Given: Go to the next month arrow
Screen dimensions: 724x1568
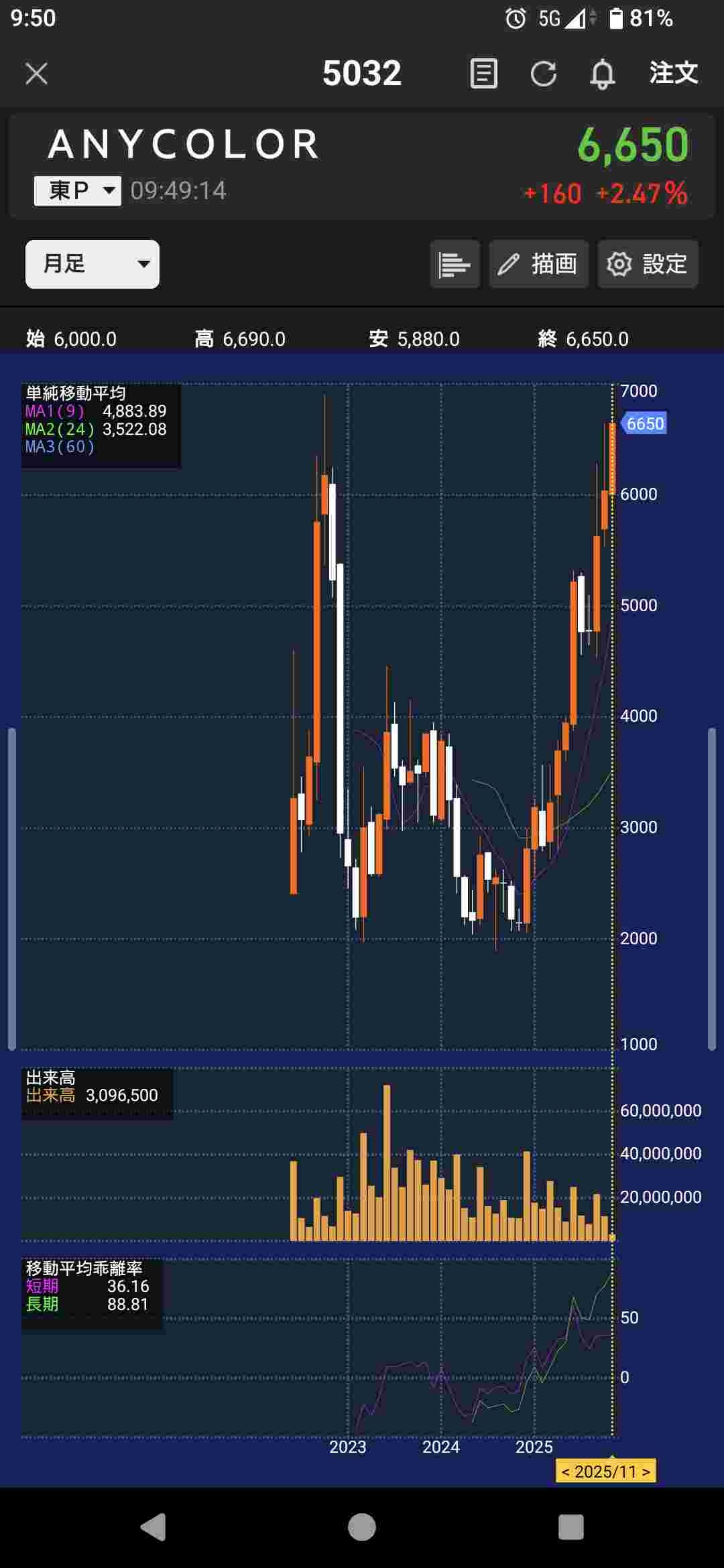Looking at the screenshot, I should 646,1472.
